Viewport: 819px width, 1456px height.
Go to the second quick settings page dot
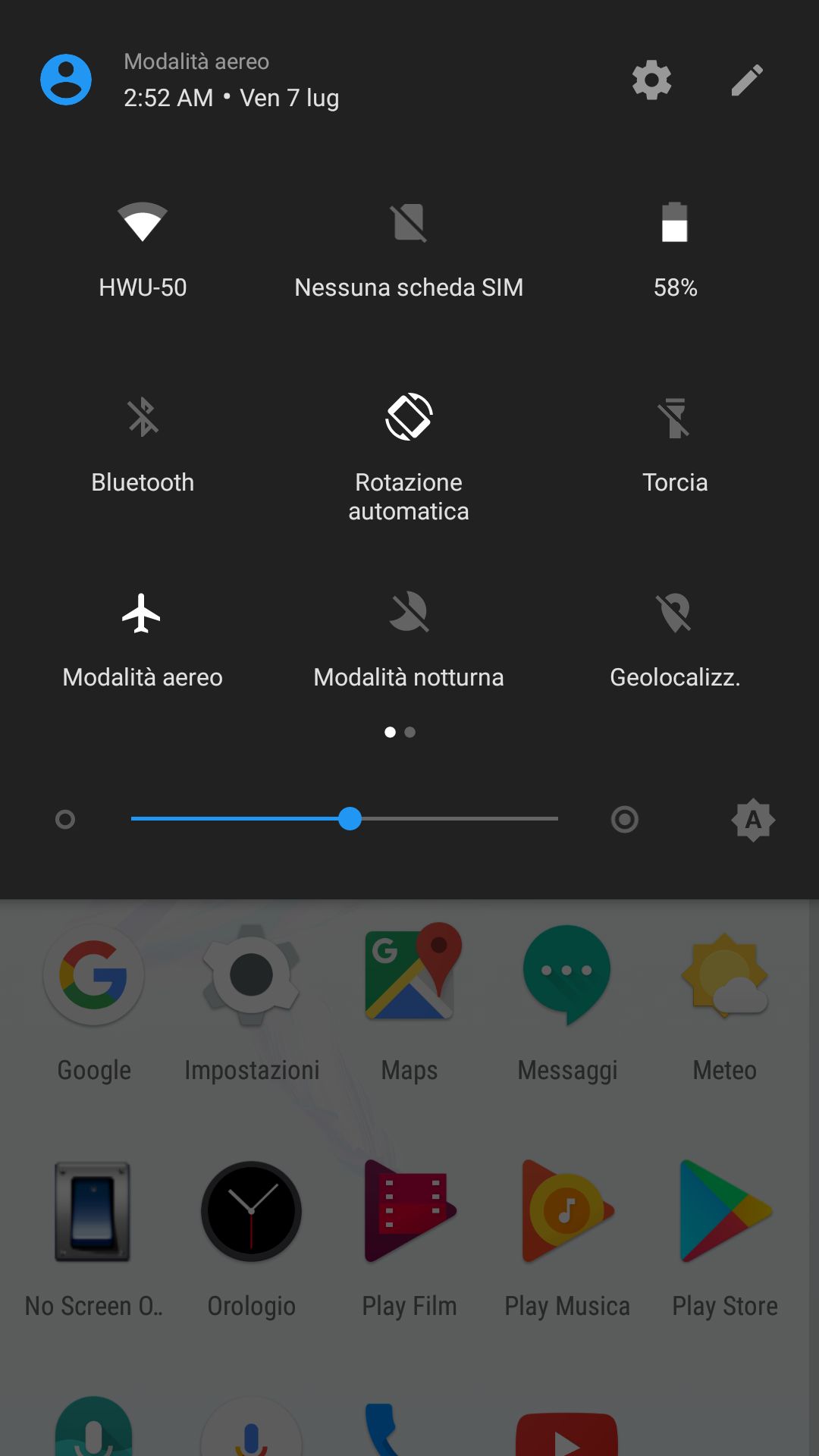pyautogui.click(x=410, y=732)
